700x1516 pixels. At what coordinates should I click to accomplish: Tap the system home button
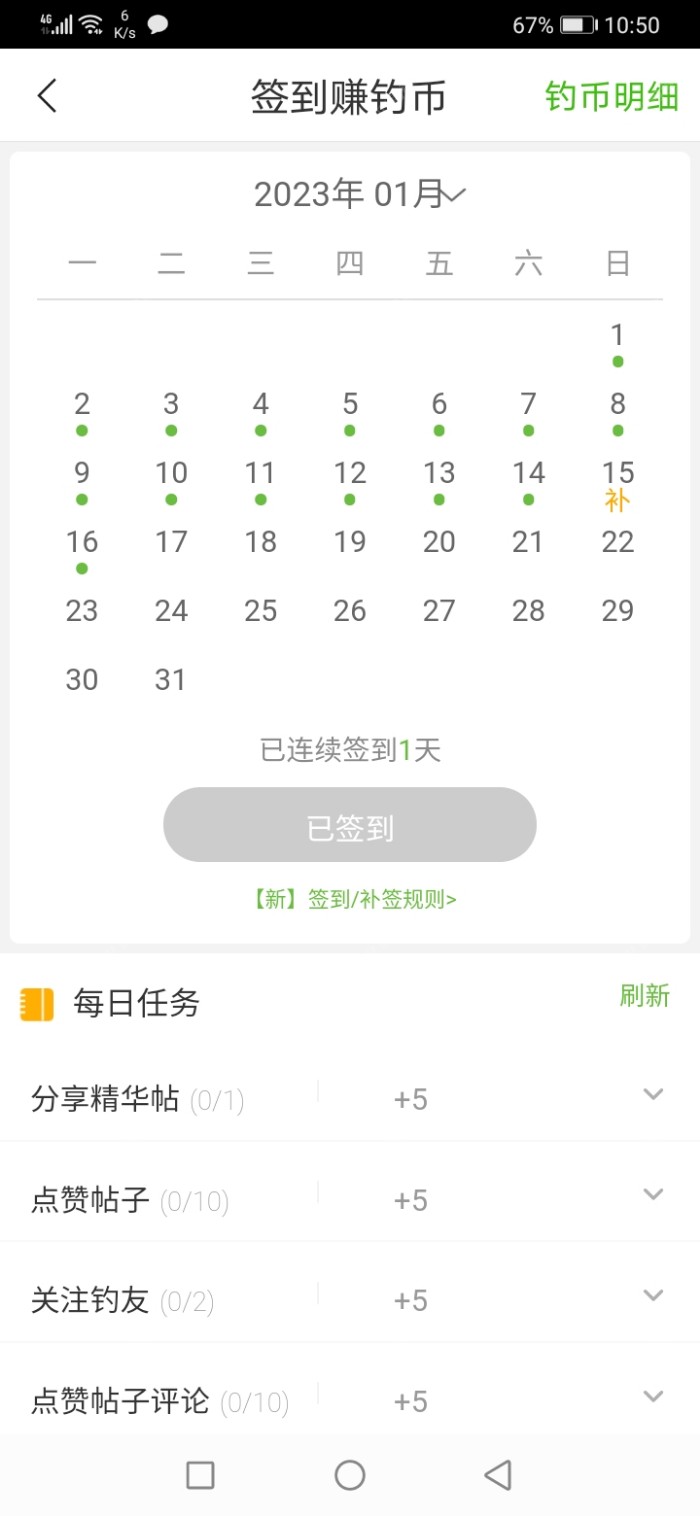point(350,1475)
